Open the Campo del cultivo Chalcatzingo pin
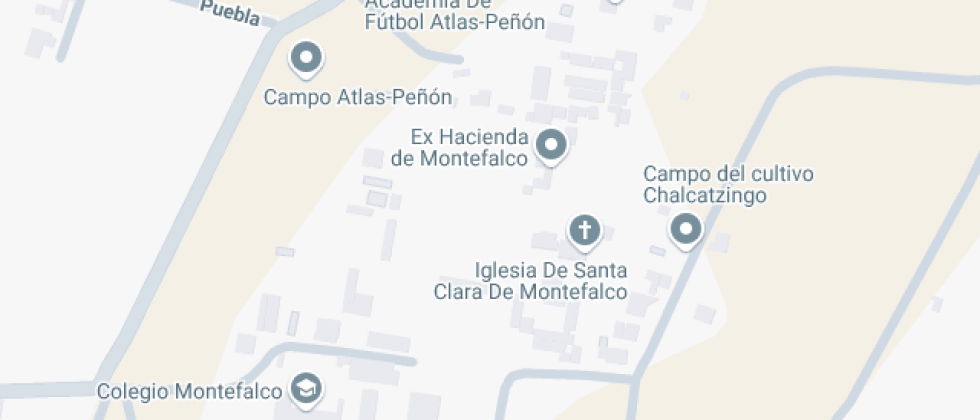980x420 pixels. coord(685,230)
